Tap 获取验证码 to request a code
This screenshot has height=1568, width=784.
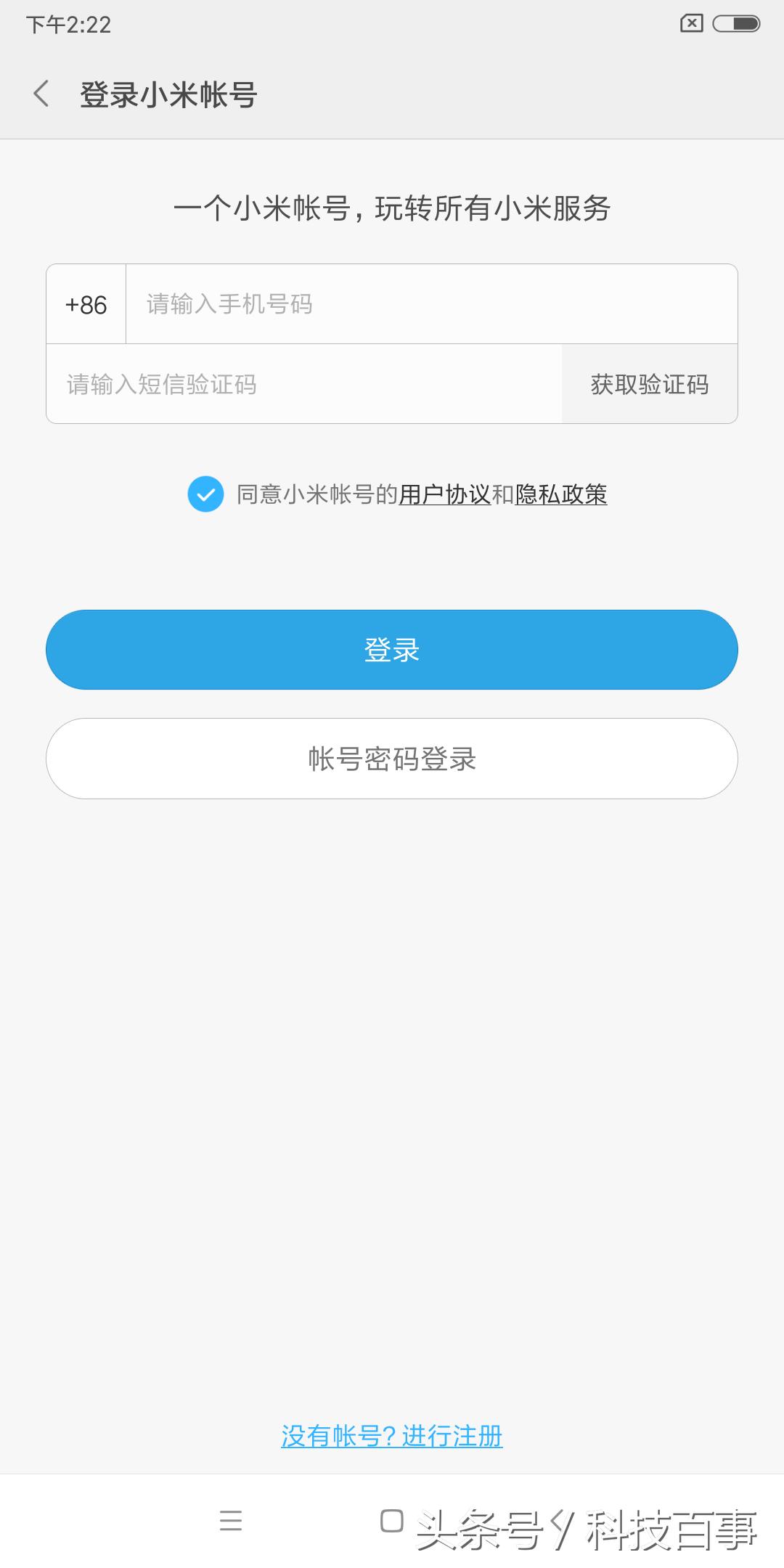[x=650, y=384]
